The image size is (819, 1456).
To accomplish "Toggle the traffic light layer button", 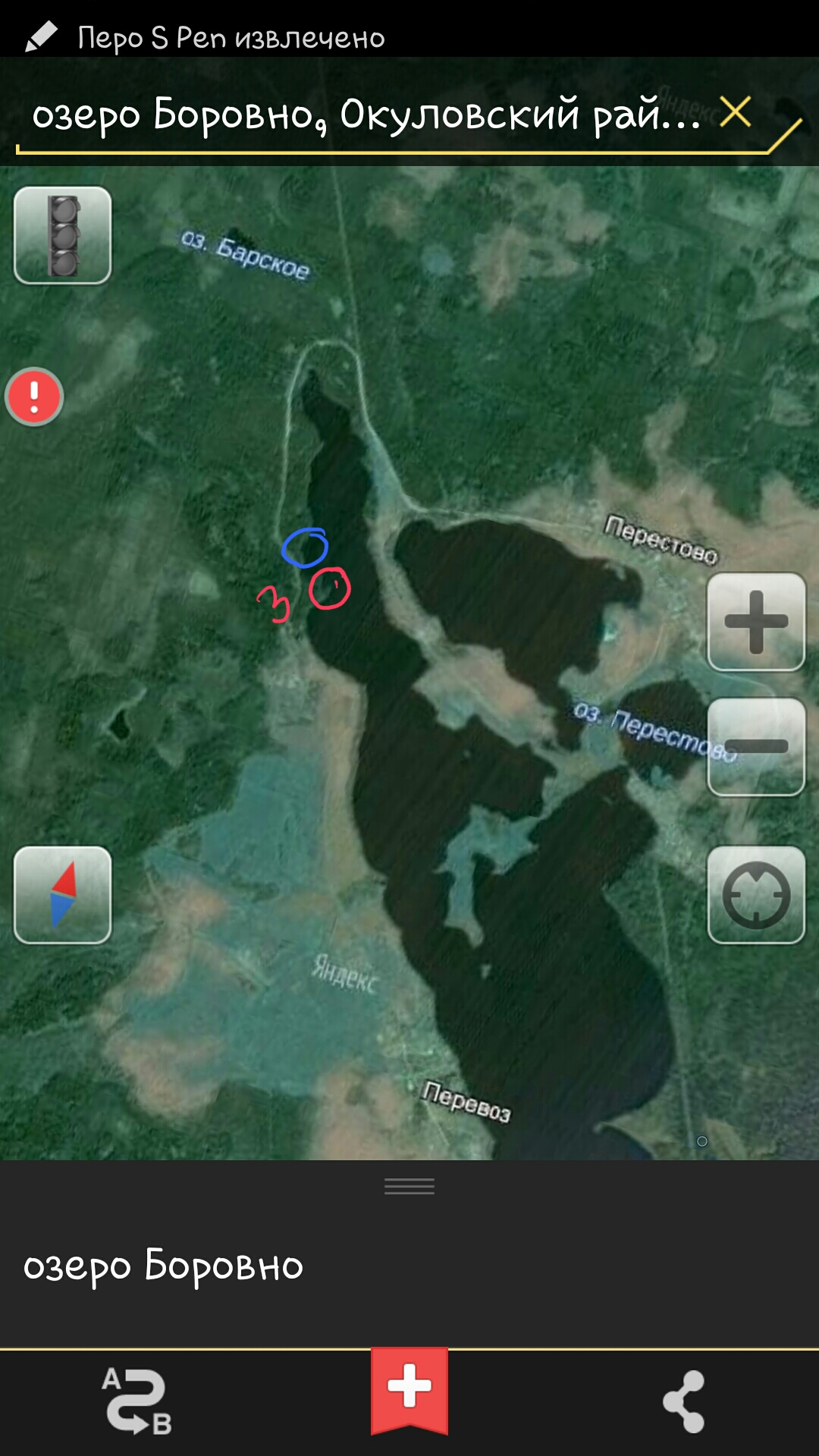I will pos(63,235).
